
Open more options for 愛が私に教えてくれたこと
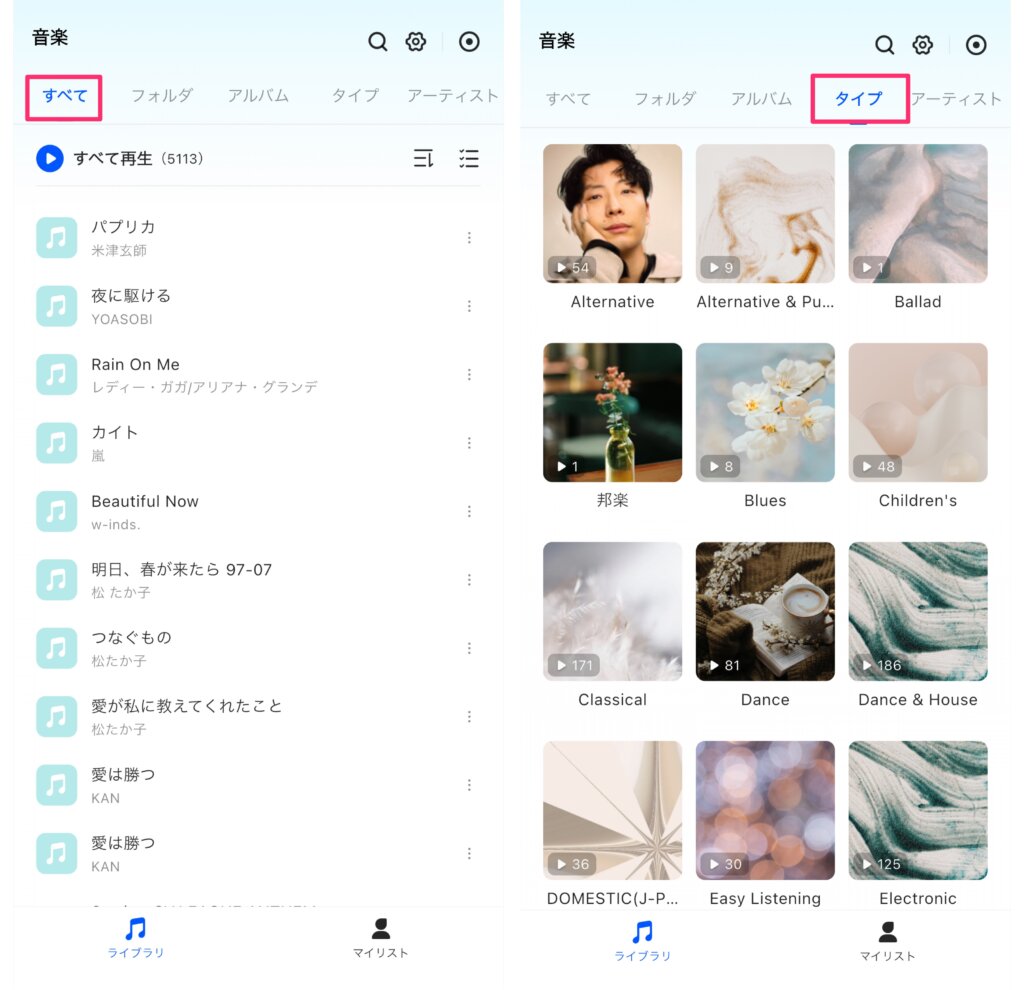pos(469,716)
